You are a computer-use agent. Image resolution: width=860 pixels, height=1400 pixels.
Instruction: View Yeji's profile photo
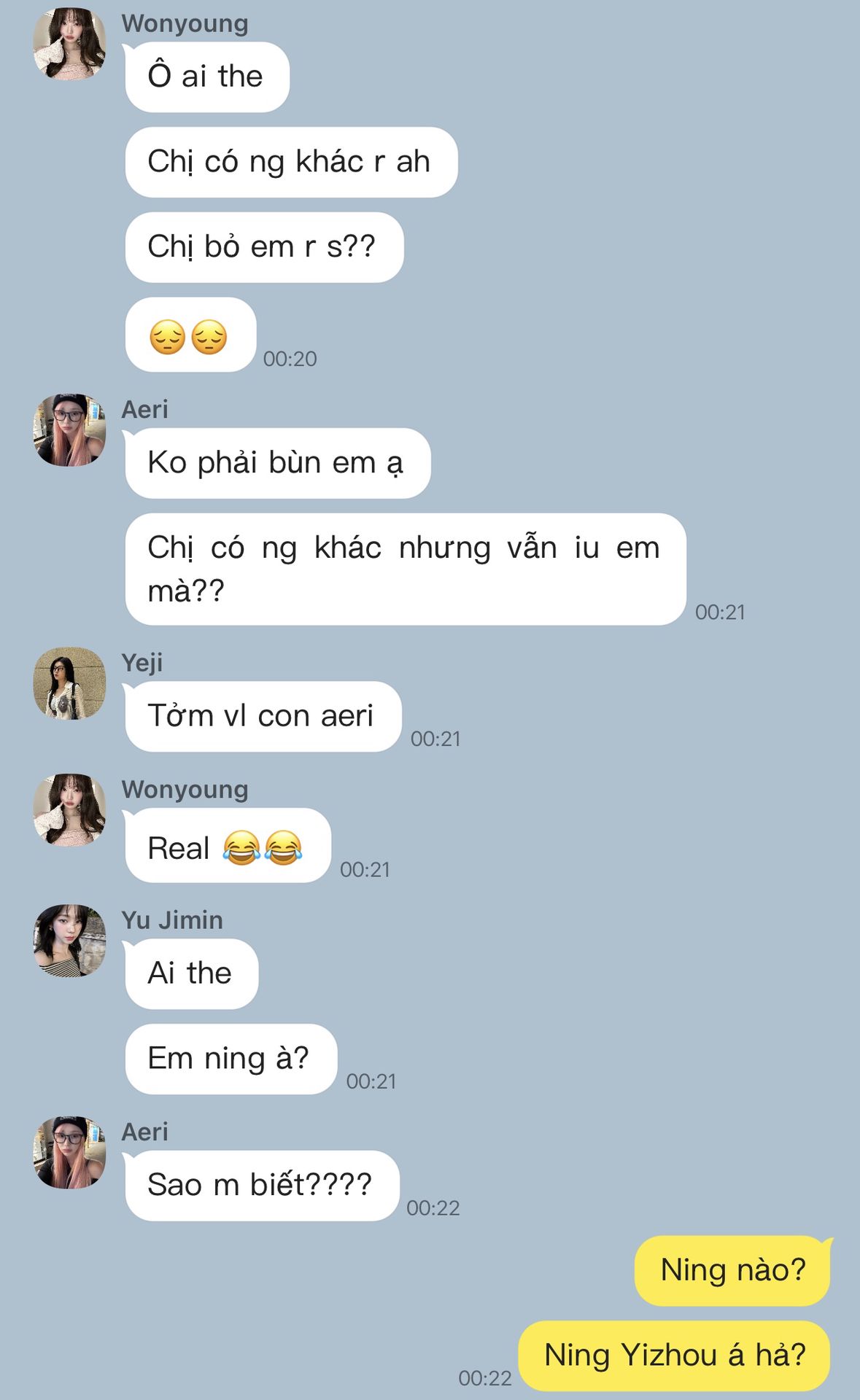(x=69, y=683)
